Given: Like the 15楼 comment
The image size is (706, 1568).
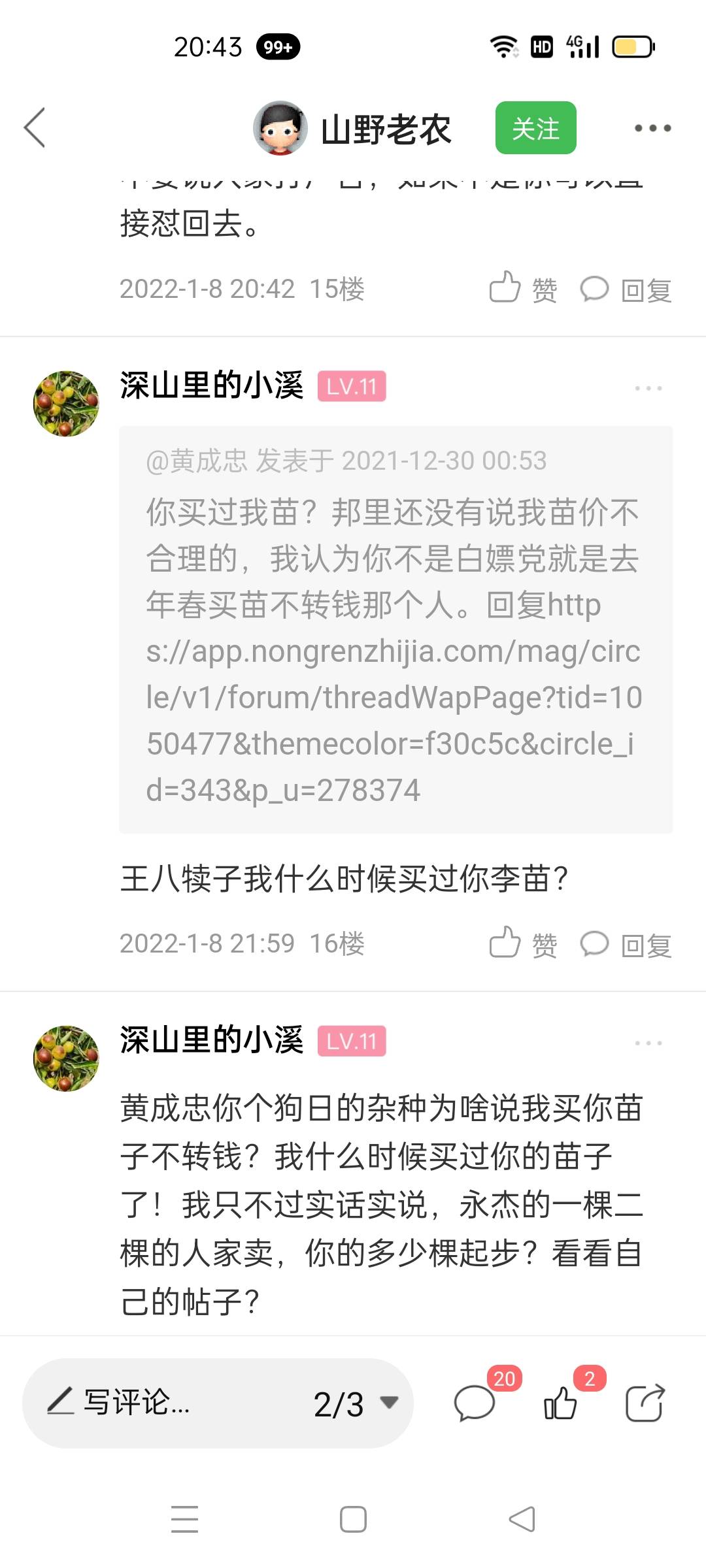Looking at the screenshot, I should point(523,289).
